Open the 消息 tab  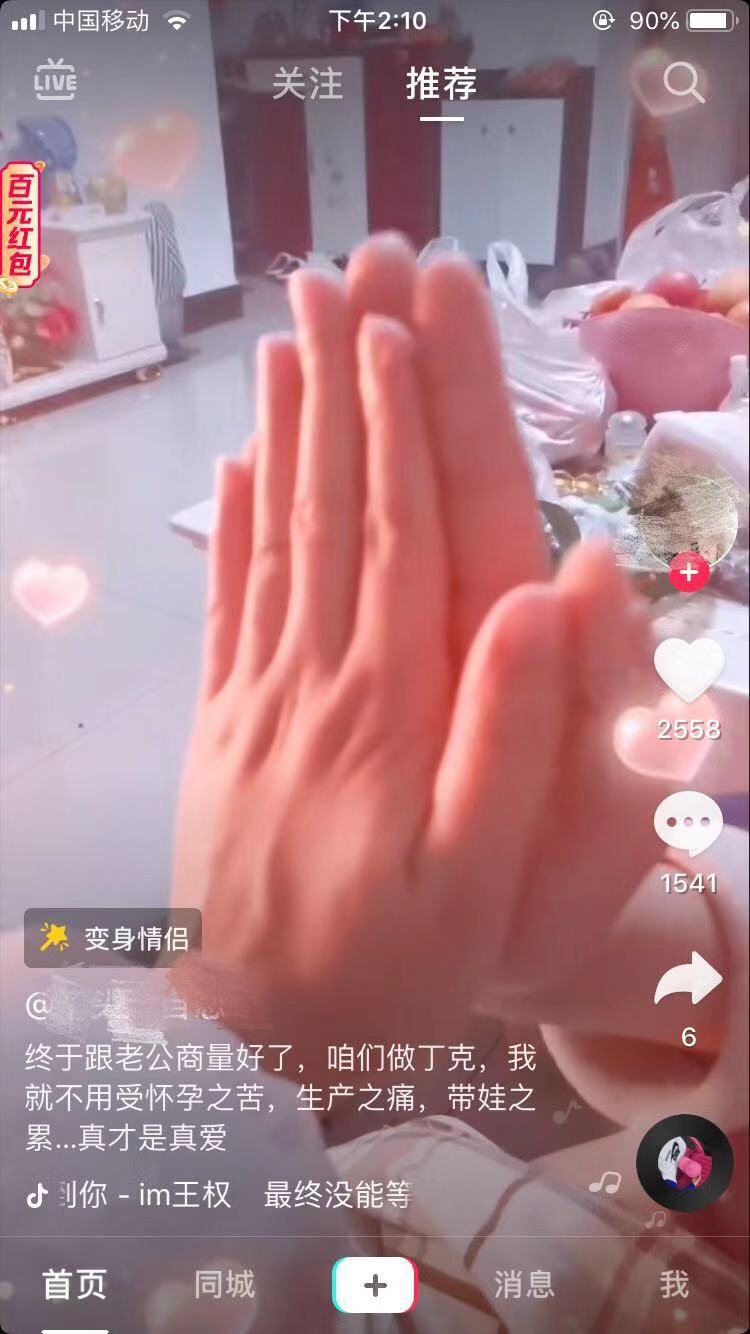tap(524, 1284)
